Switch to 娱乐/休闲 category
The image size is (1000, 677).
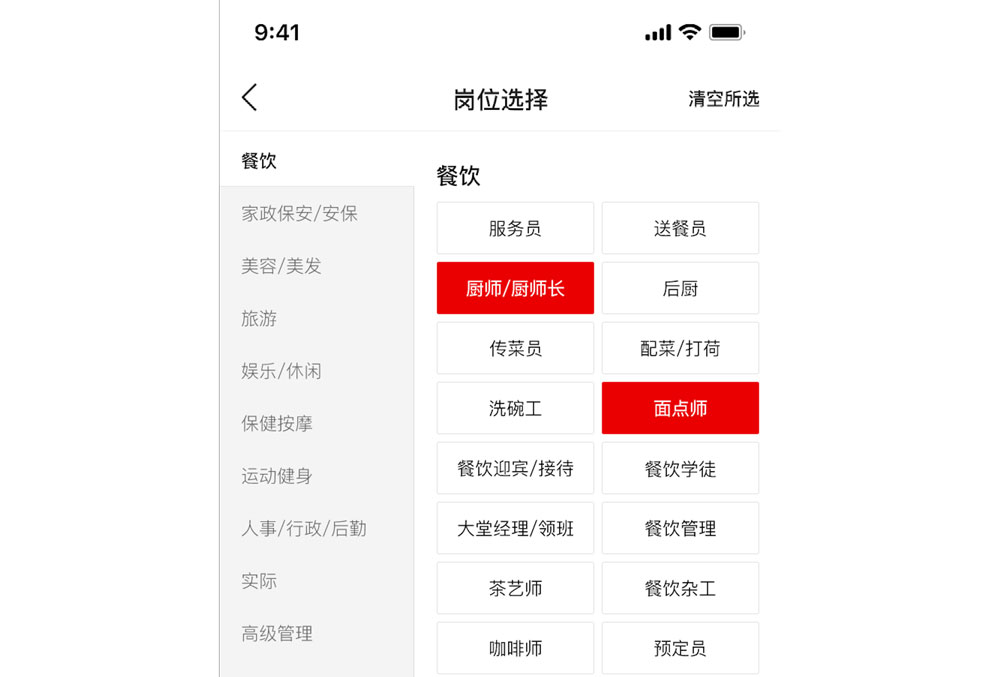point(281,371)
